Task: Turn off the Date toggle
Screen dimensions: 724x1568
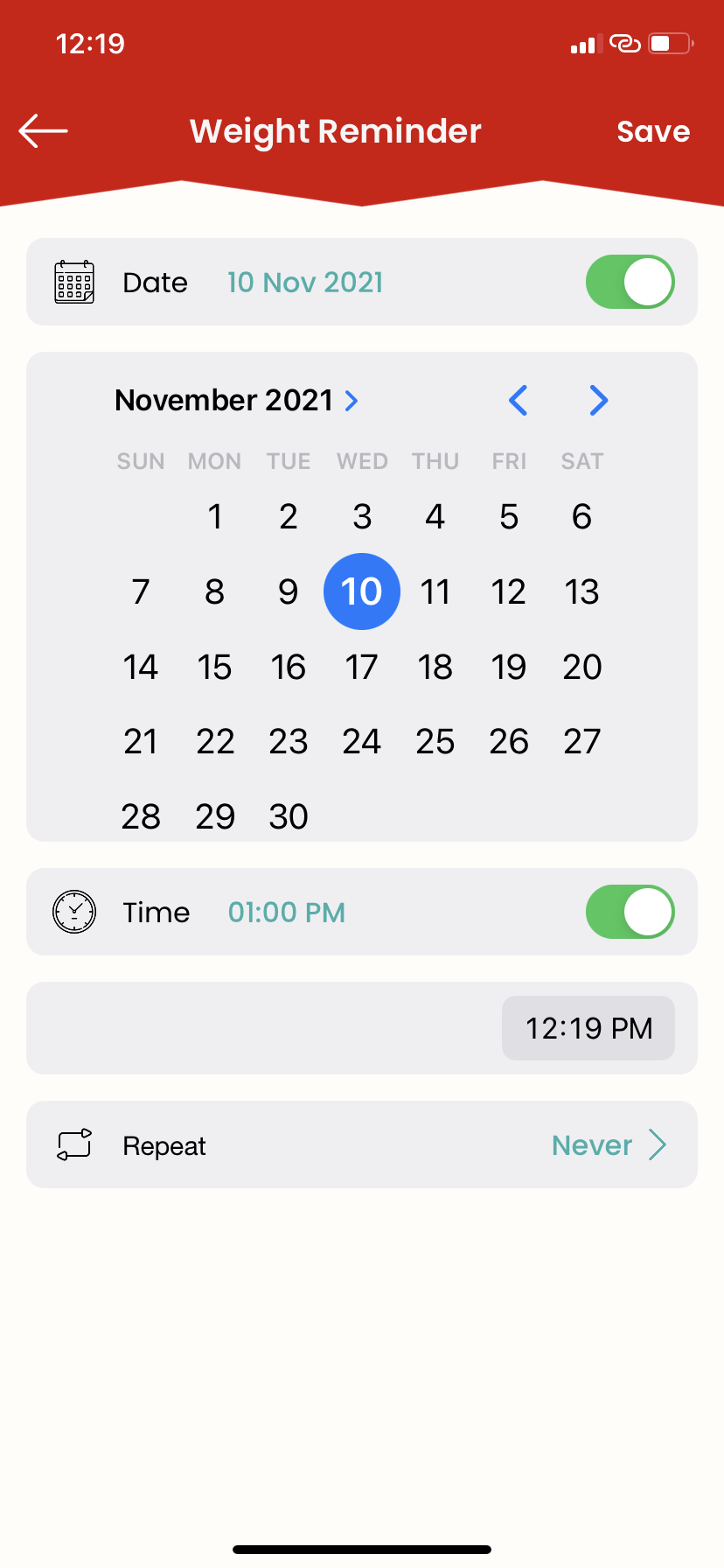Action: point(630,282)
